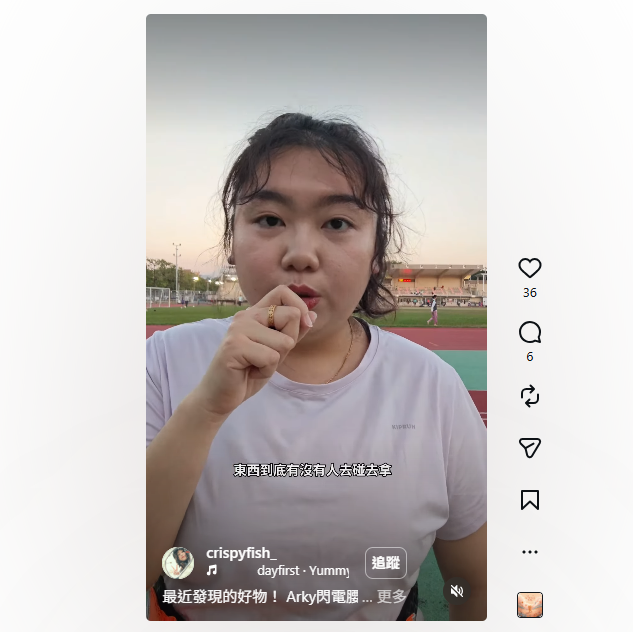Like this reel with the heart icon
633x632 pixels.
(x=529, y=268)
